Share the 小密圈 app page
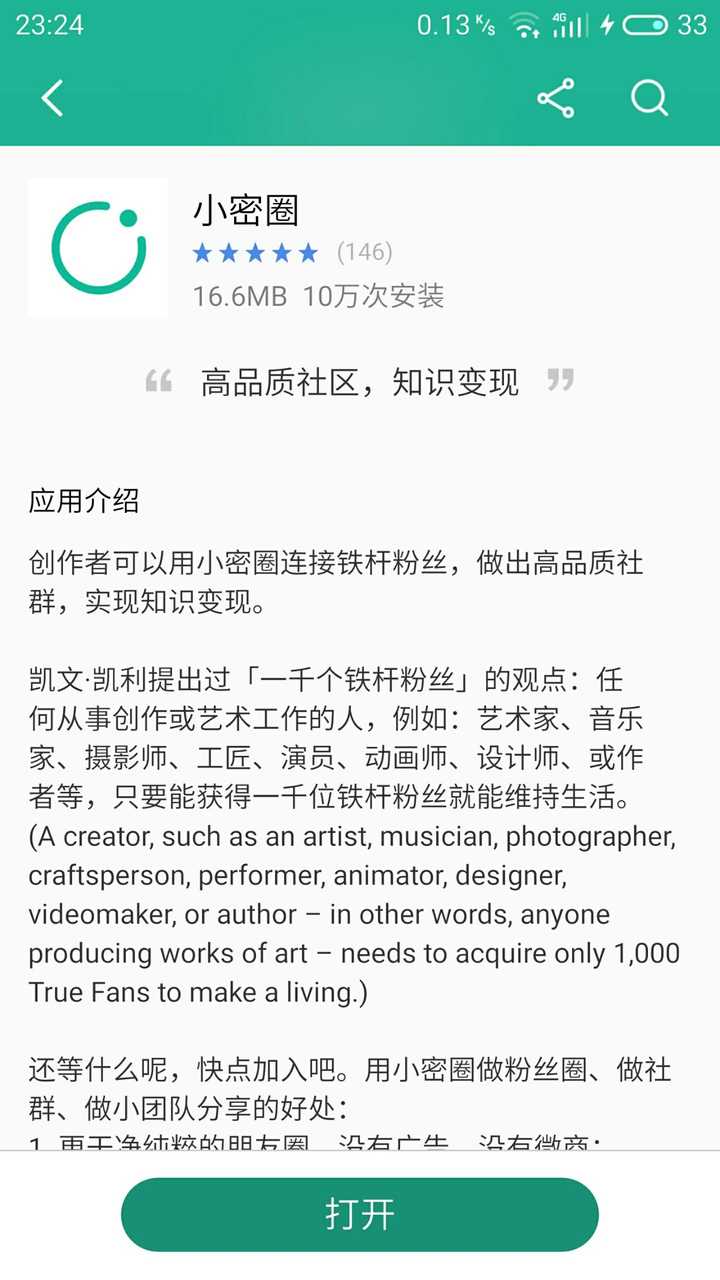Screen dimensions: 720x1280 [x=555, y=98]
